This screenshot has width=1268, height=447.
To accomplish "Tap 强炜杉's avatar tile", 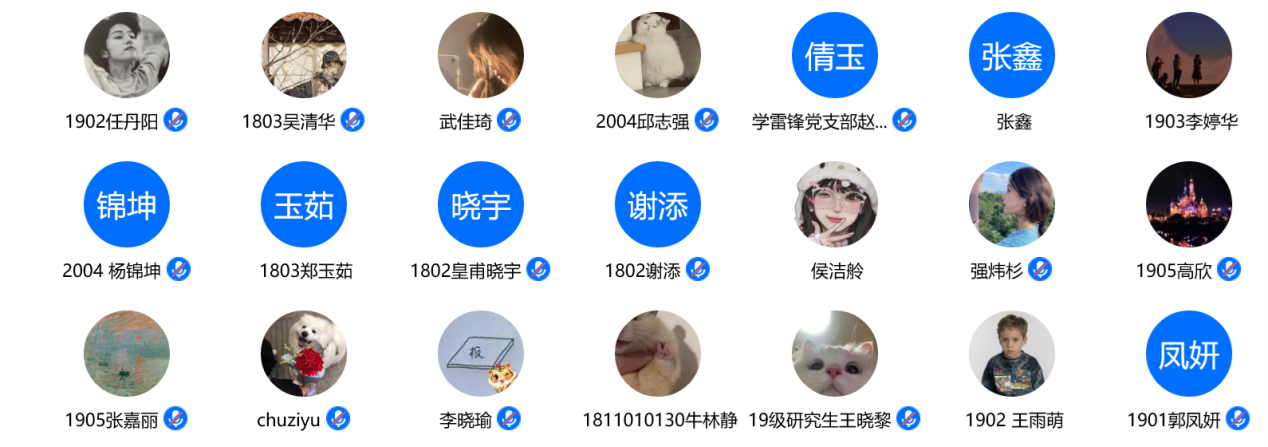I will 1012,204.
